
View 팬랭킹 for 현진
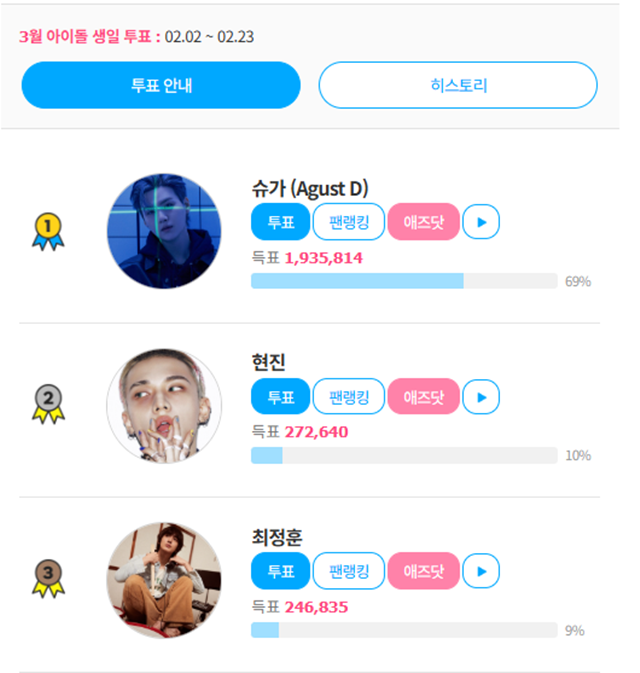tap(349, 397)
